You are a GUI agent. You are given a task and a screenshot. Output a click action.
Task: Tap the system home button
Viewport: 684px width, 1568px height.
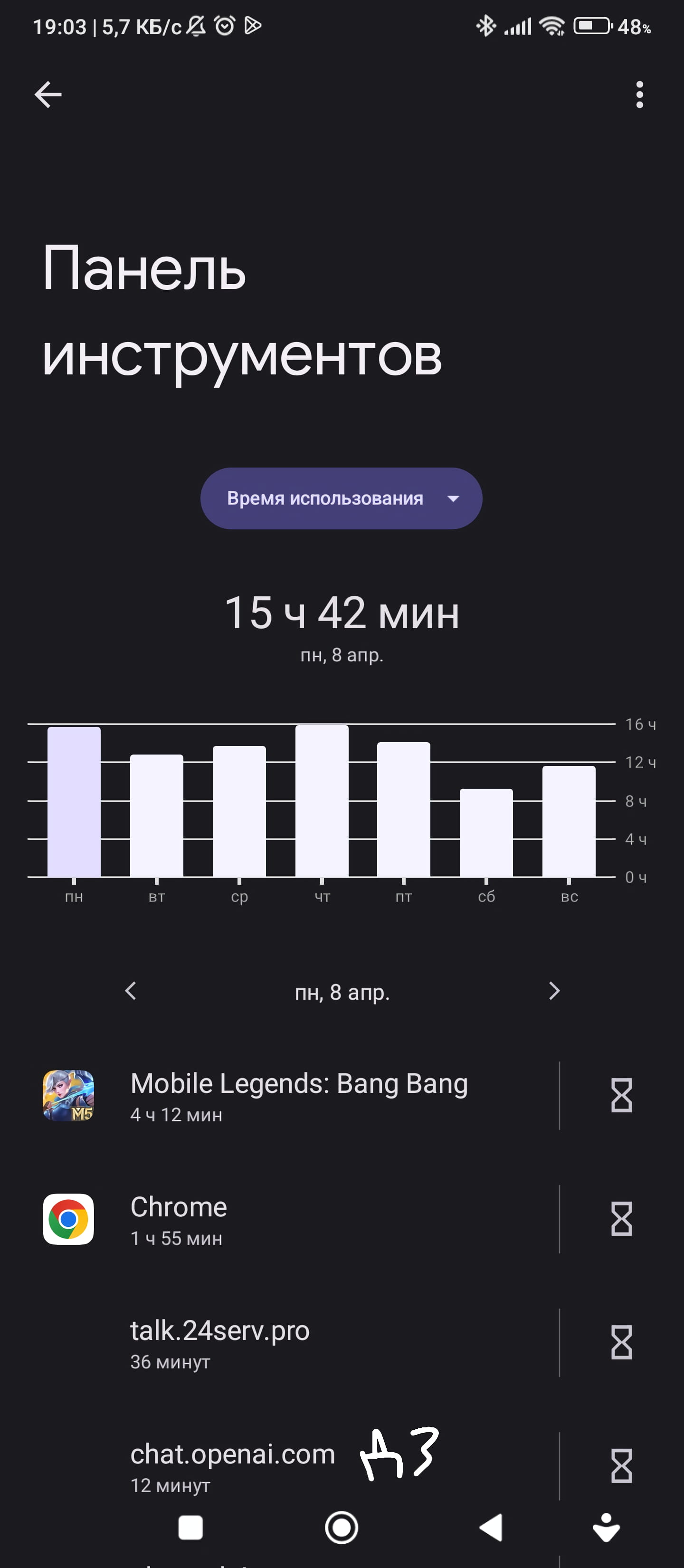click(342, 1528)
